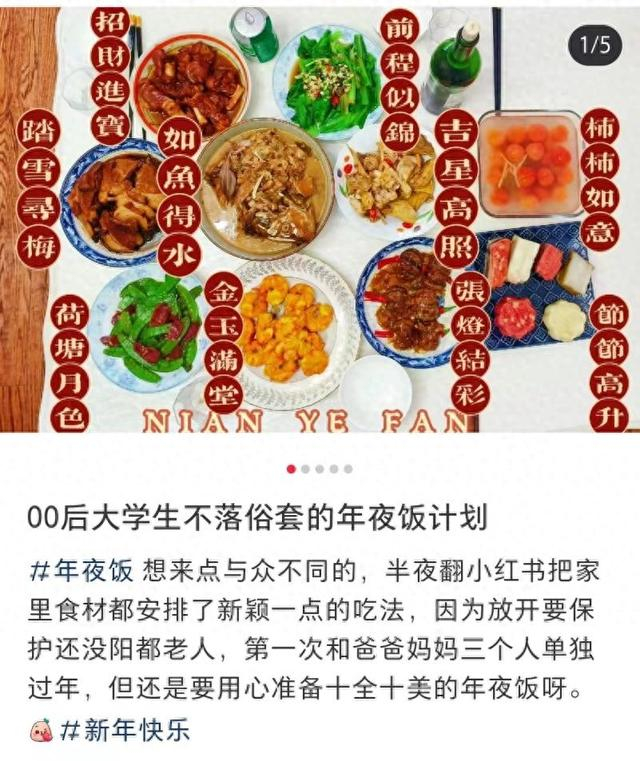Open the #年夜饭 hashtag link
The width and height of the screenshot is (640, 761).
pos(81,571)
